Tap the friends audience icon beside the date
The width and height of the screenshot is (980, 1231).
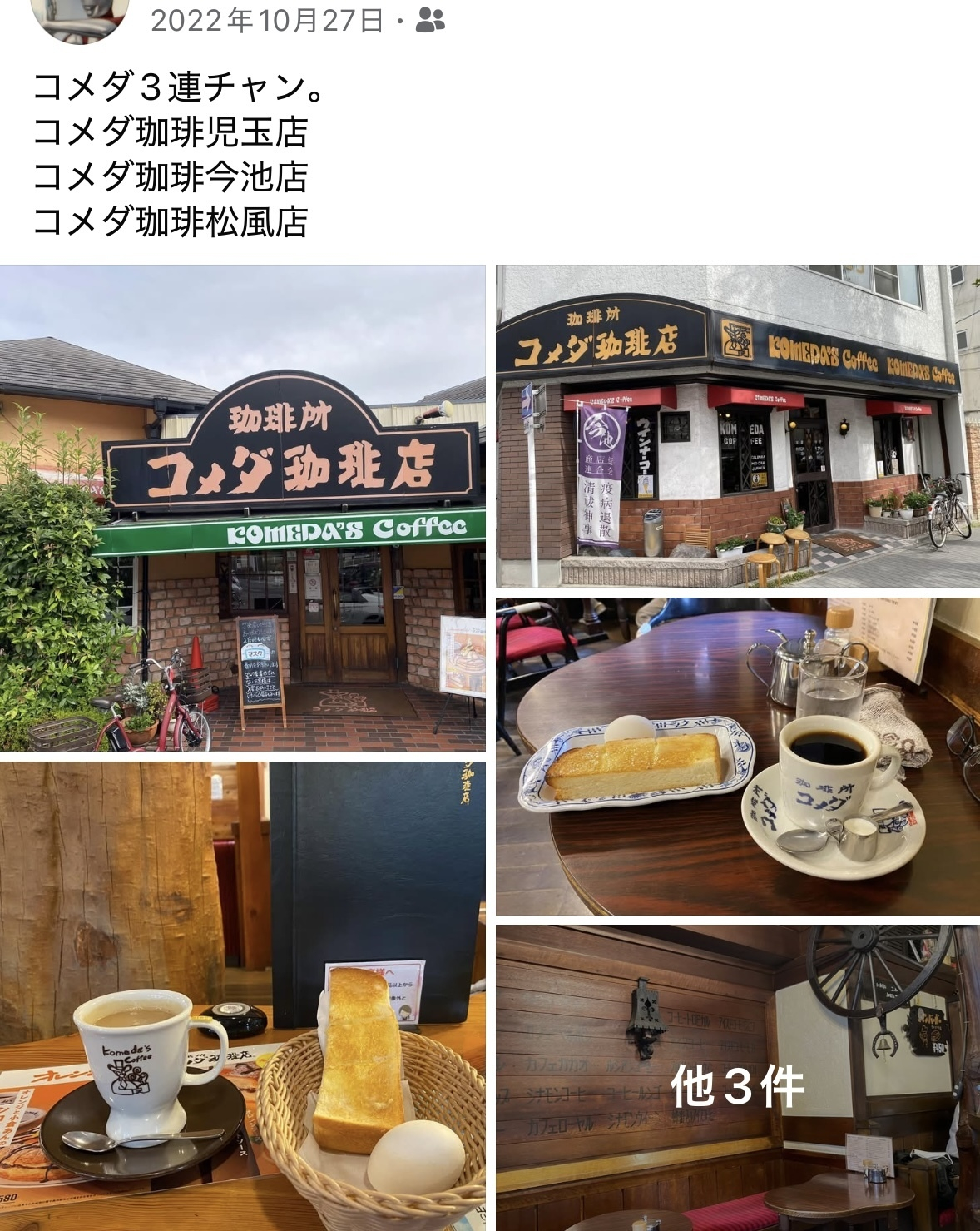(x=430, y=21)
